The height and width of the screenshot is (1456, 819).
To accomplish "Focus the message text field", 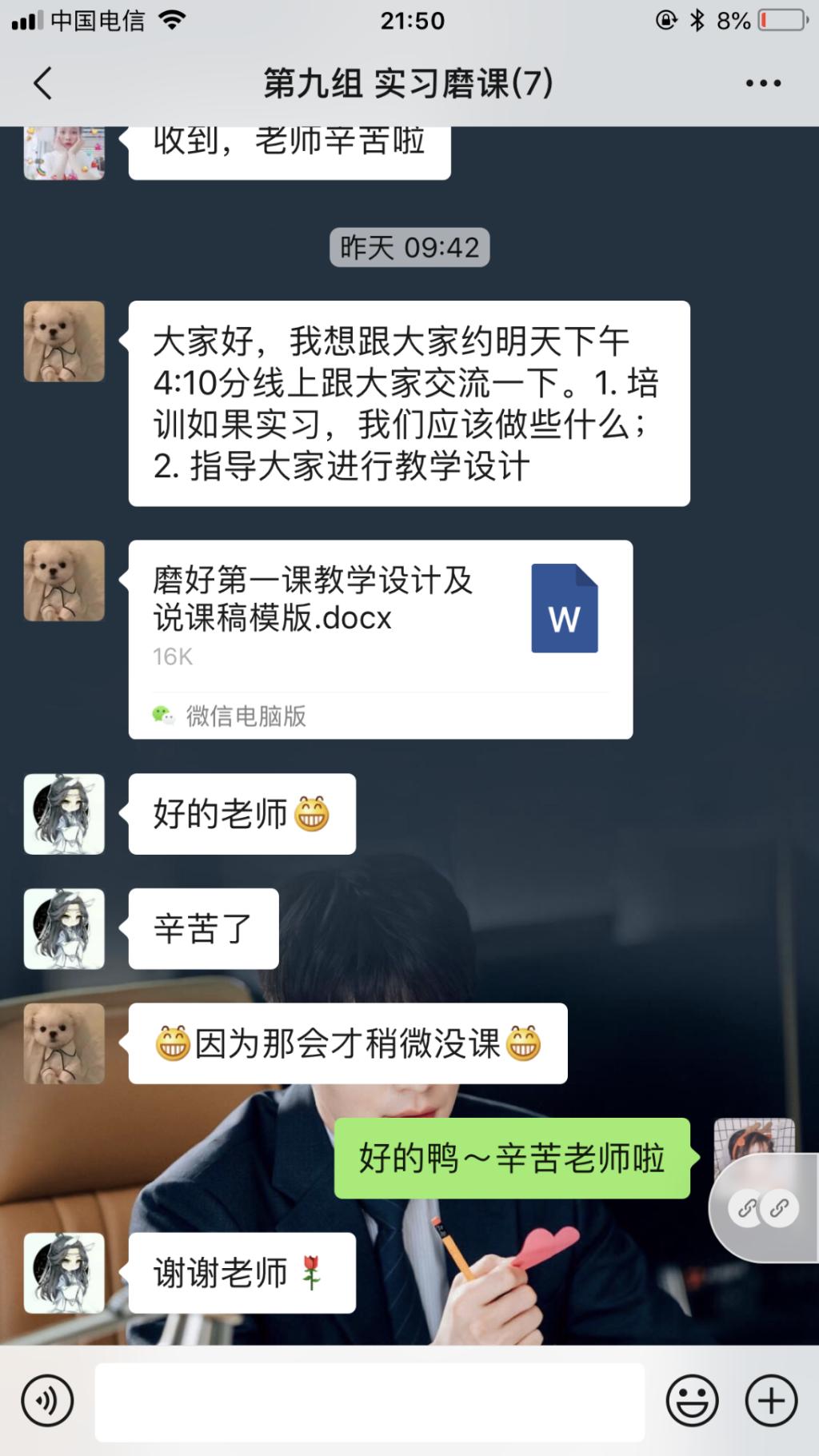I will [x=370, y=1402].
